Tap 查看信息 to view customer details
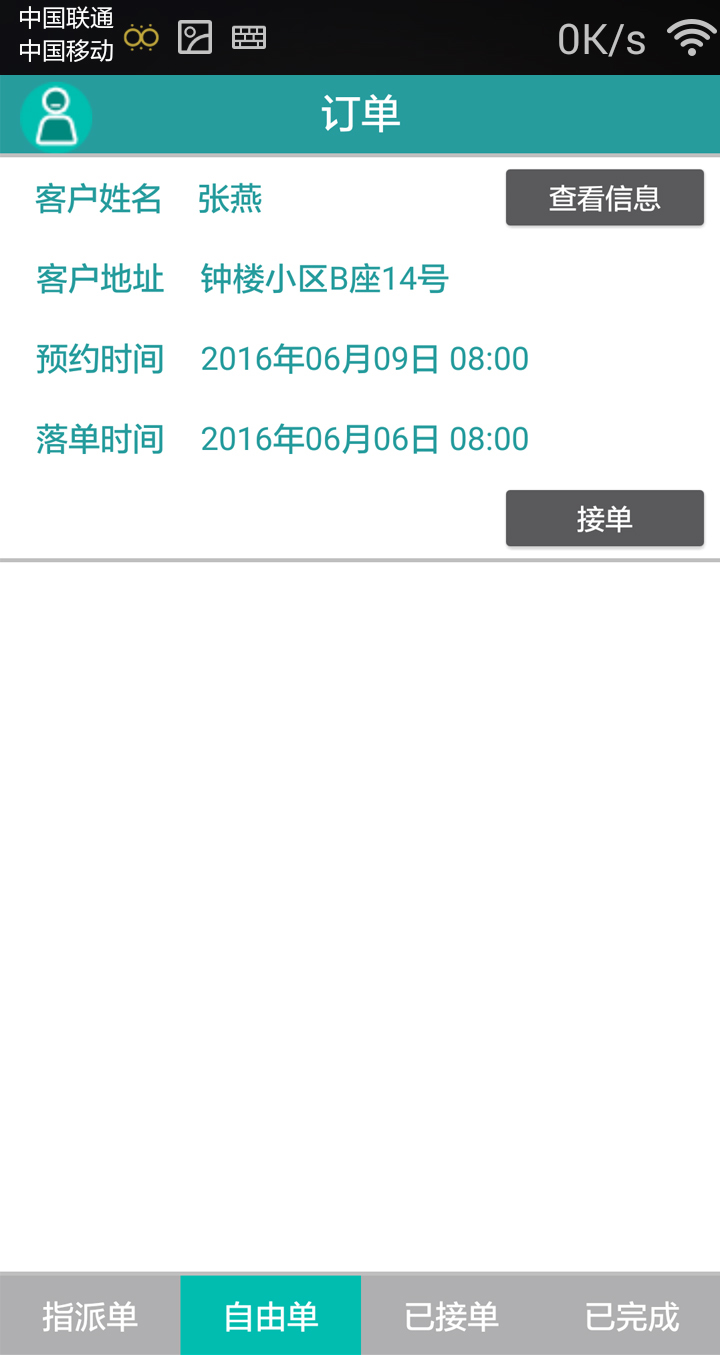 click(x=604, y=198)
